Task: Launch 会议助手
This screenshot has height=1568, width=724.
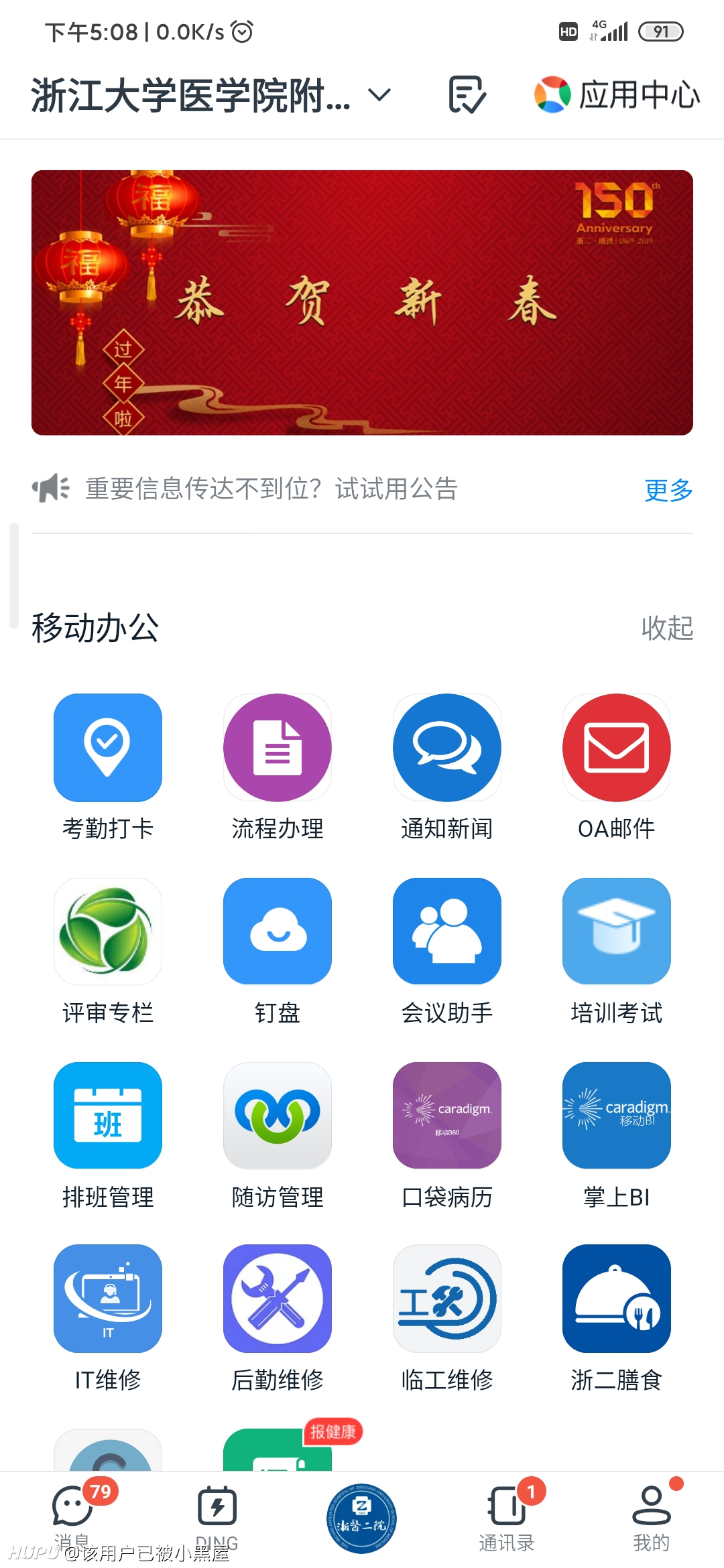Action: pos(447,952)
